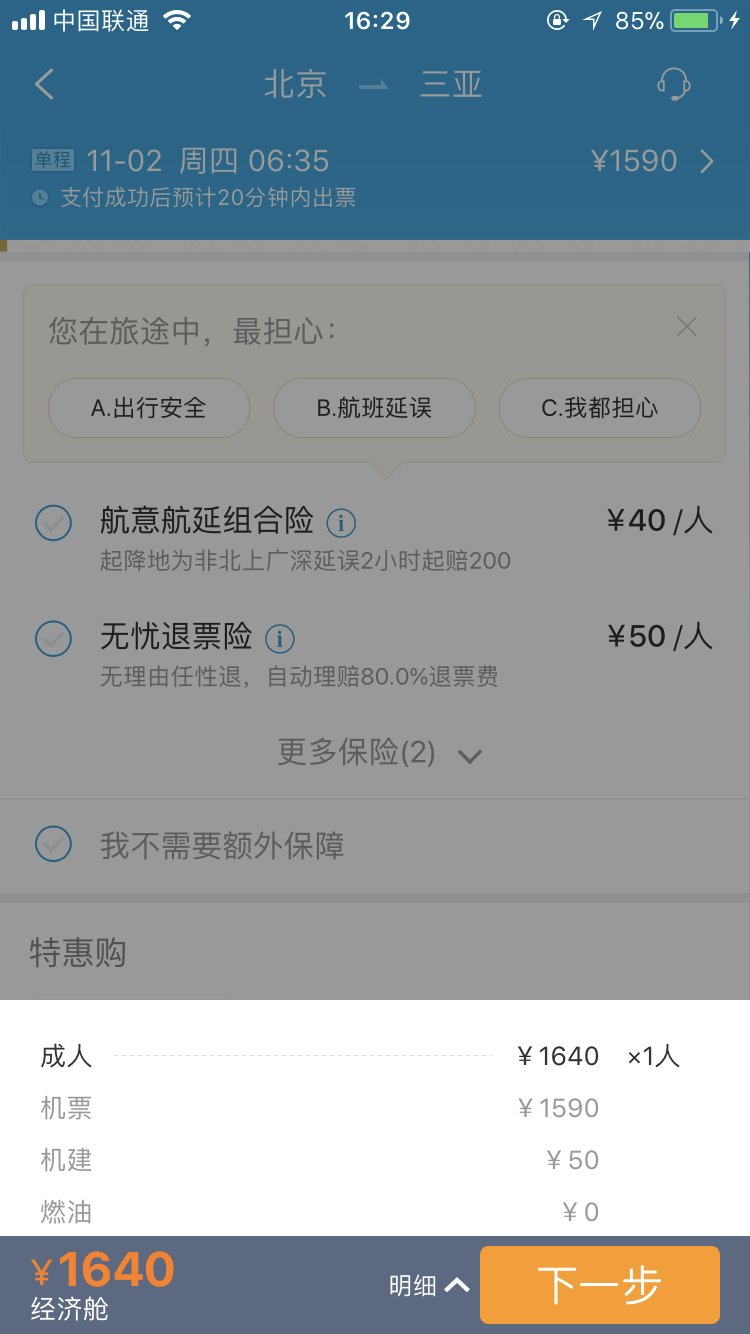The image size is (750, 1334).
Task: Select 我不需要额外保障 option
Action: (x=53, y=845)
